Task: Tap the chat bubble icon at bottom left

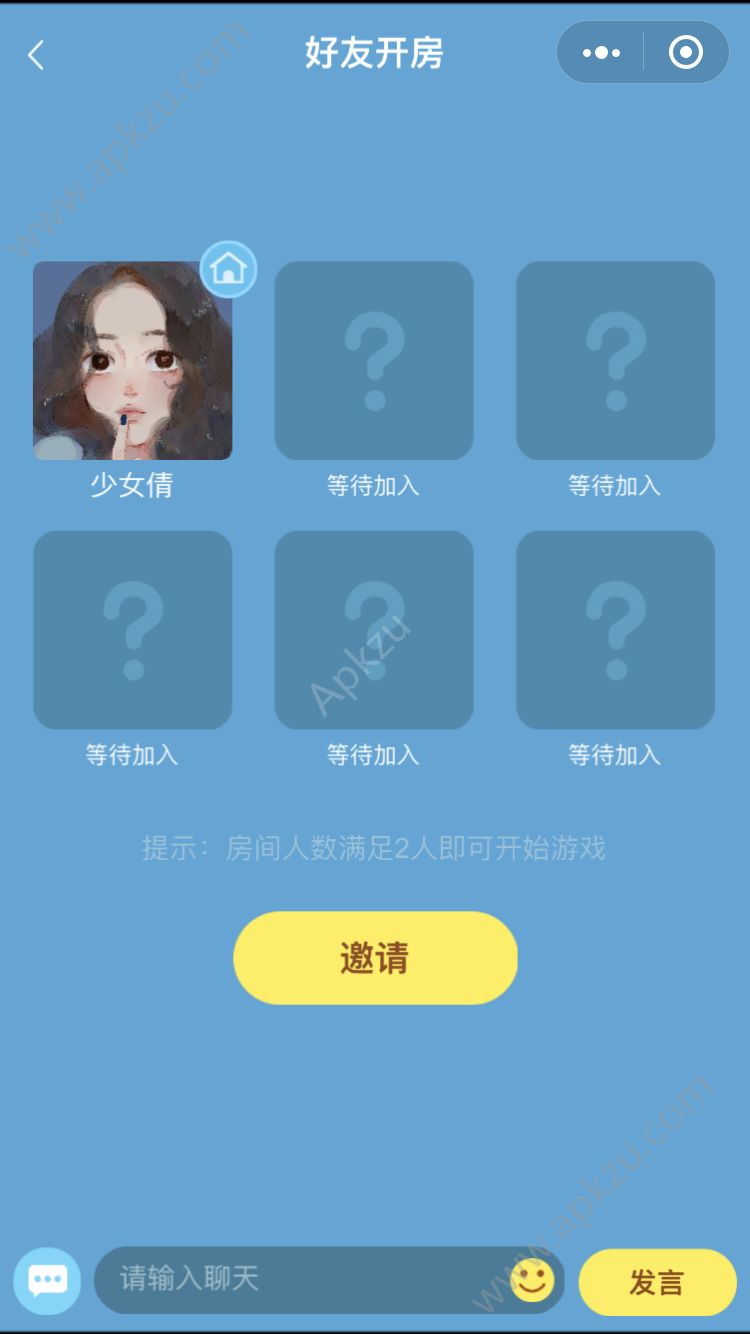Action: (47, 1280)
